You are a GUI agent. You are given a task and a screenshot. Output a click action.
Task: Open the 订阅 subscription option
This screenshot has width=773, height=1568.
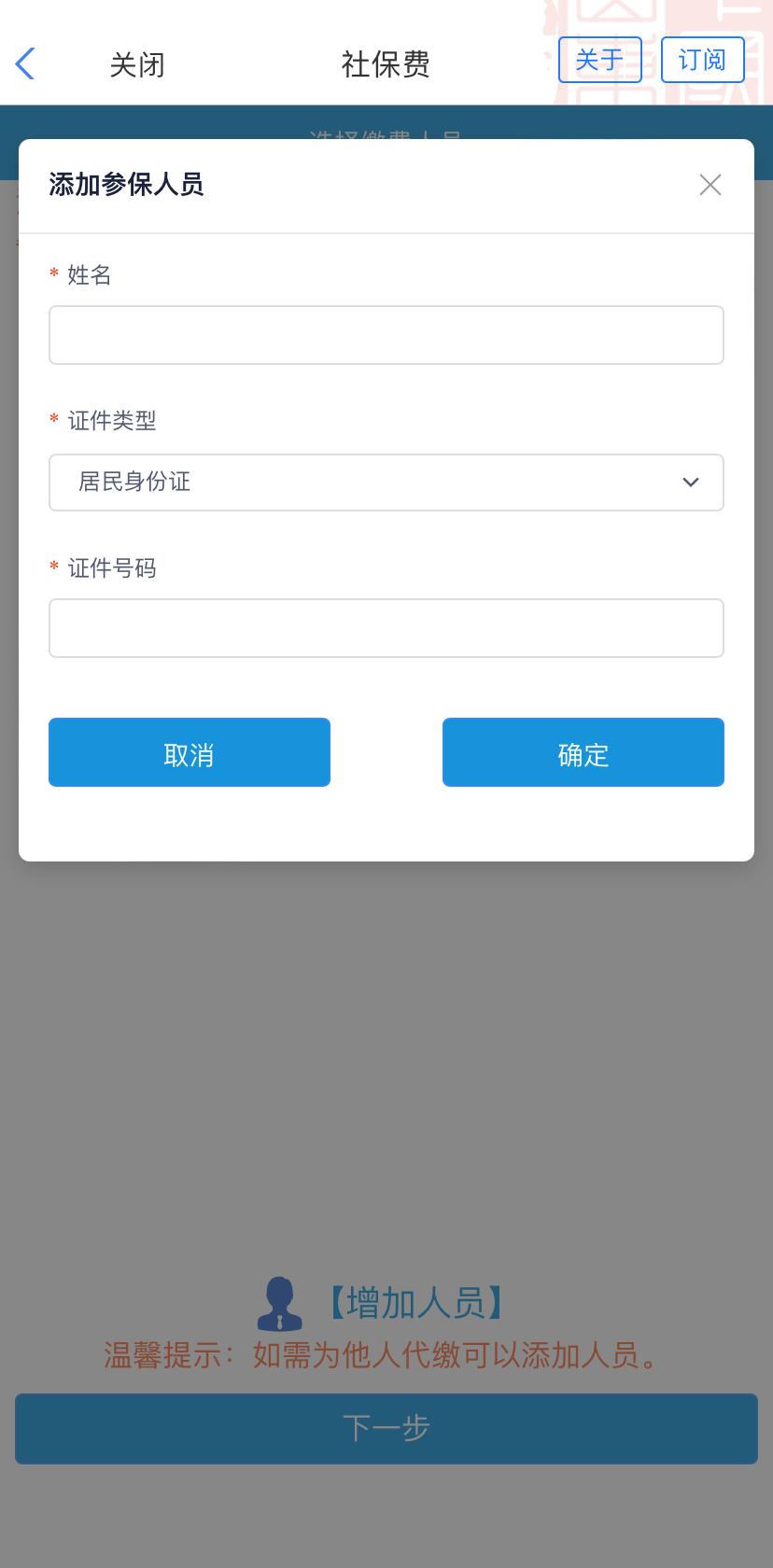point(702,60)
